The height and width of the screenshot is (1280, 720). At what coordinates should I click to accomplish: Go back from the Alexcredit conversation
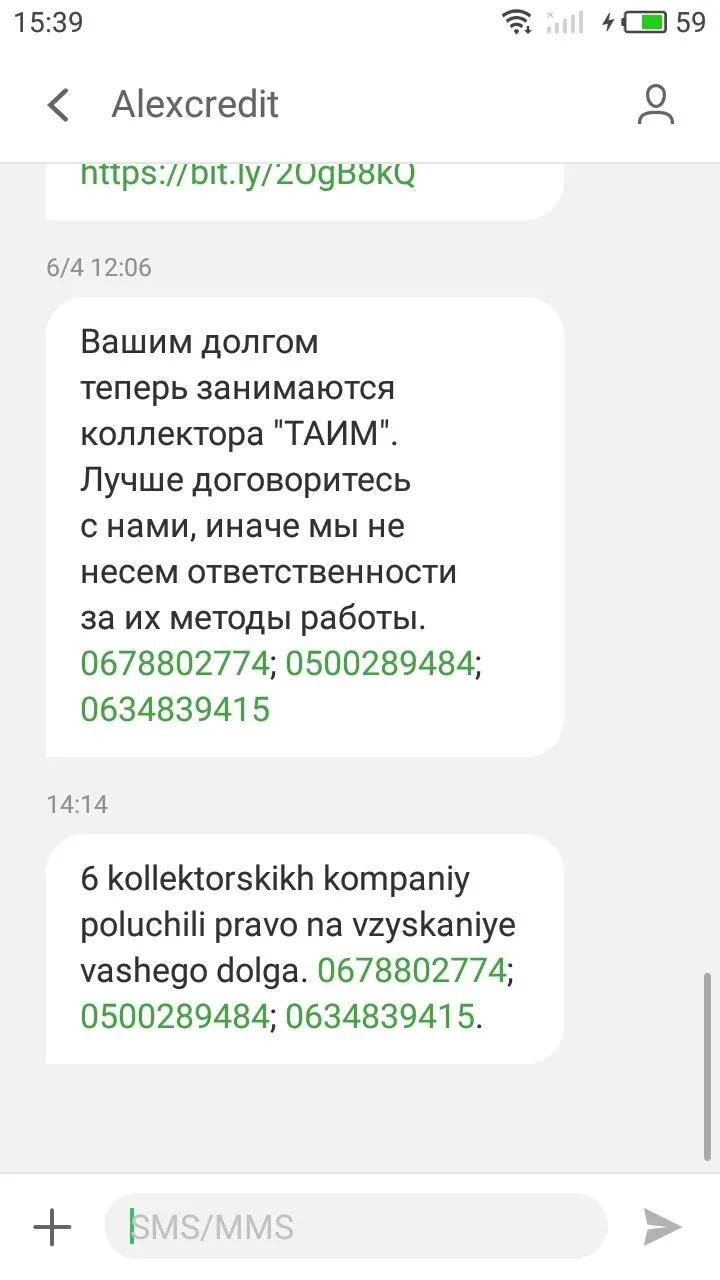(59, 105)
